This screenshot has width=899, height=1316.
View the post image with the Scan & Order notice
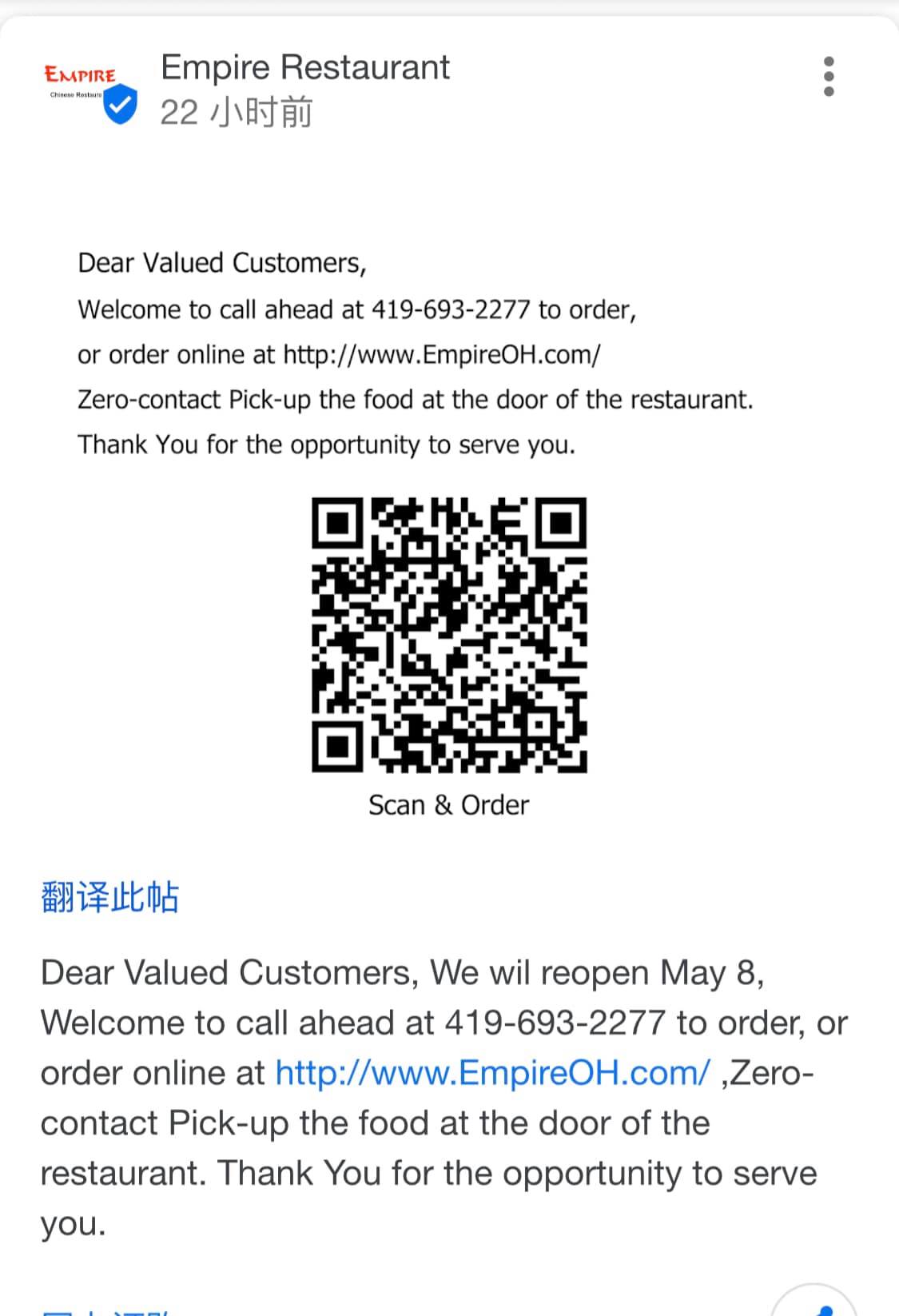[449, 544]
